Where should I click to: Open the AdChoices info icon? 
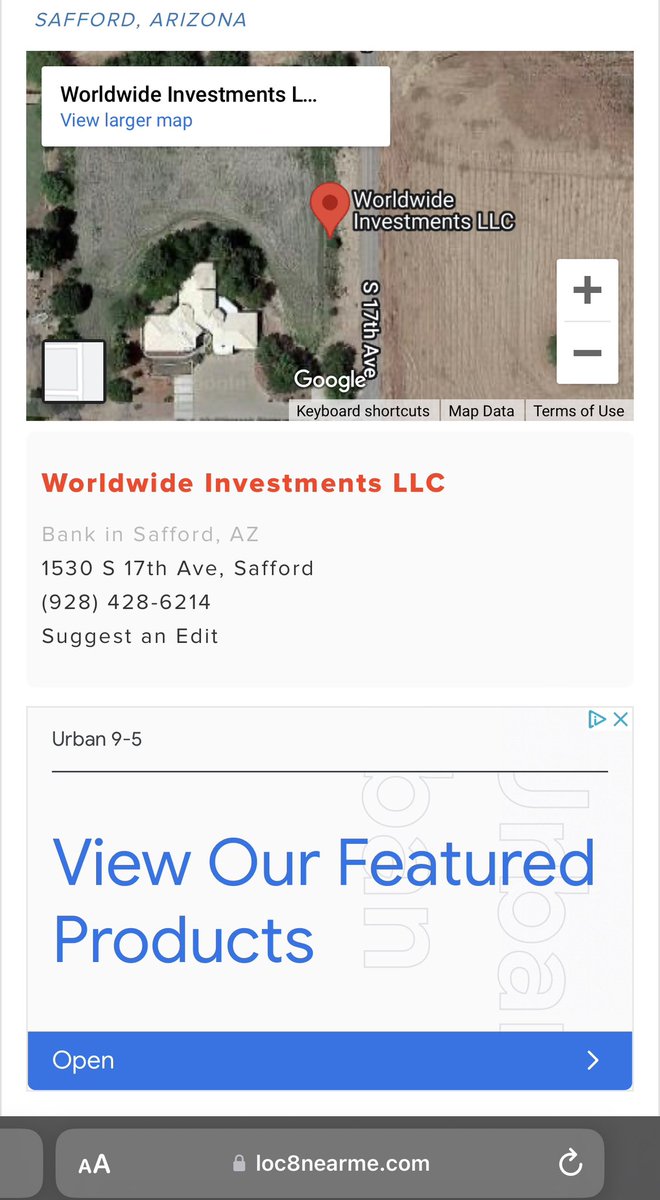[x=598, y=719]
